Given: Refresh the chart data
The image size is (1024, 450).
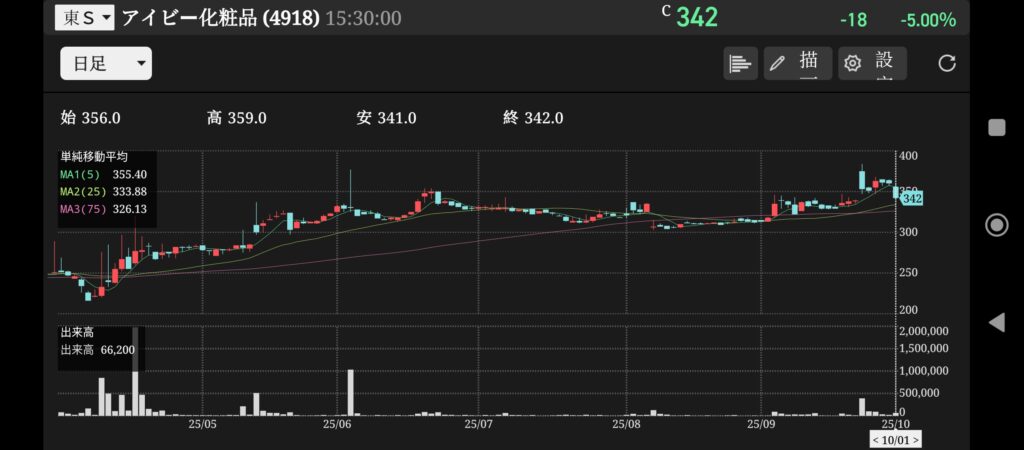Looking at the screenshot, I should 947,64.
